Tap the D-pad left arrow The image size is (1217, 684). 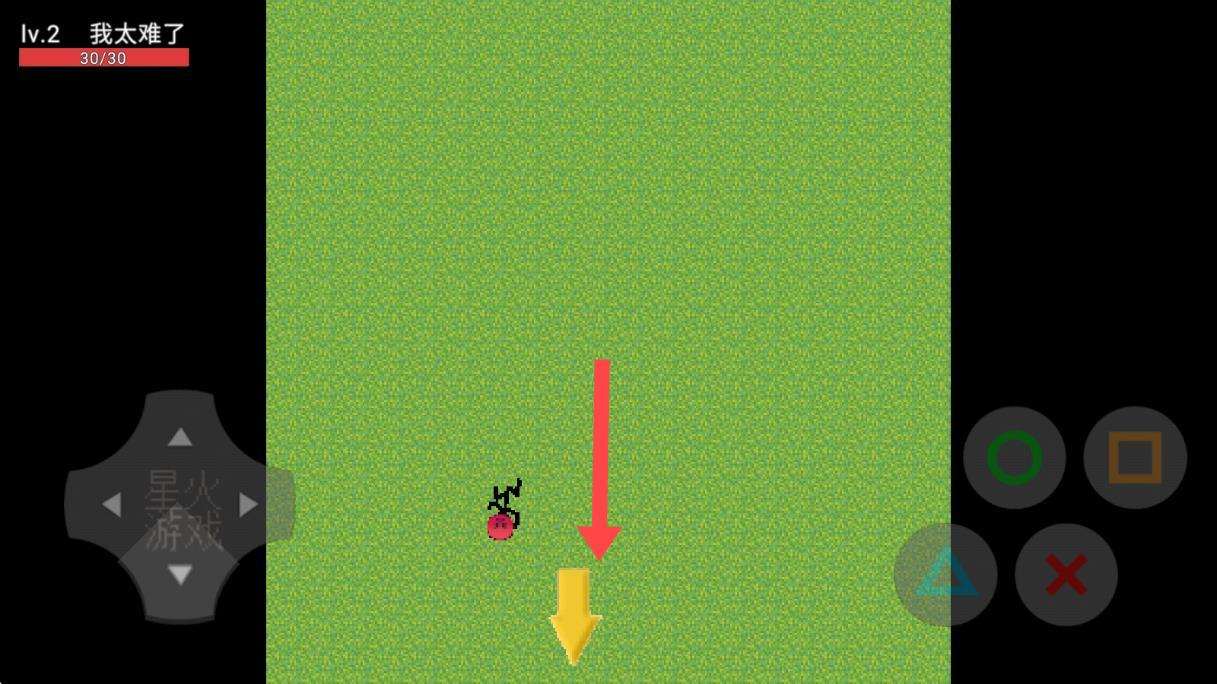[111, 505]
